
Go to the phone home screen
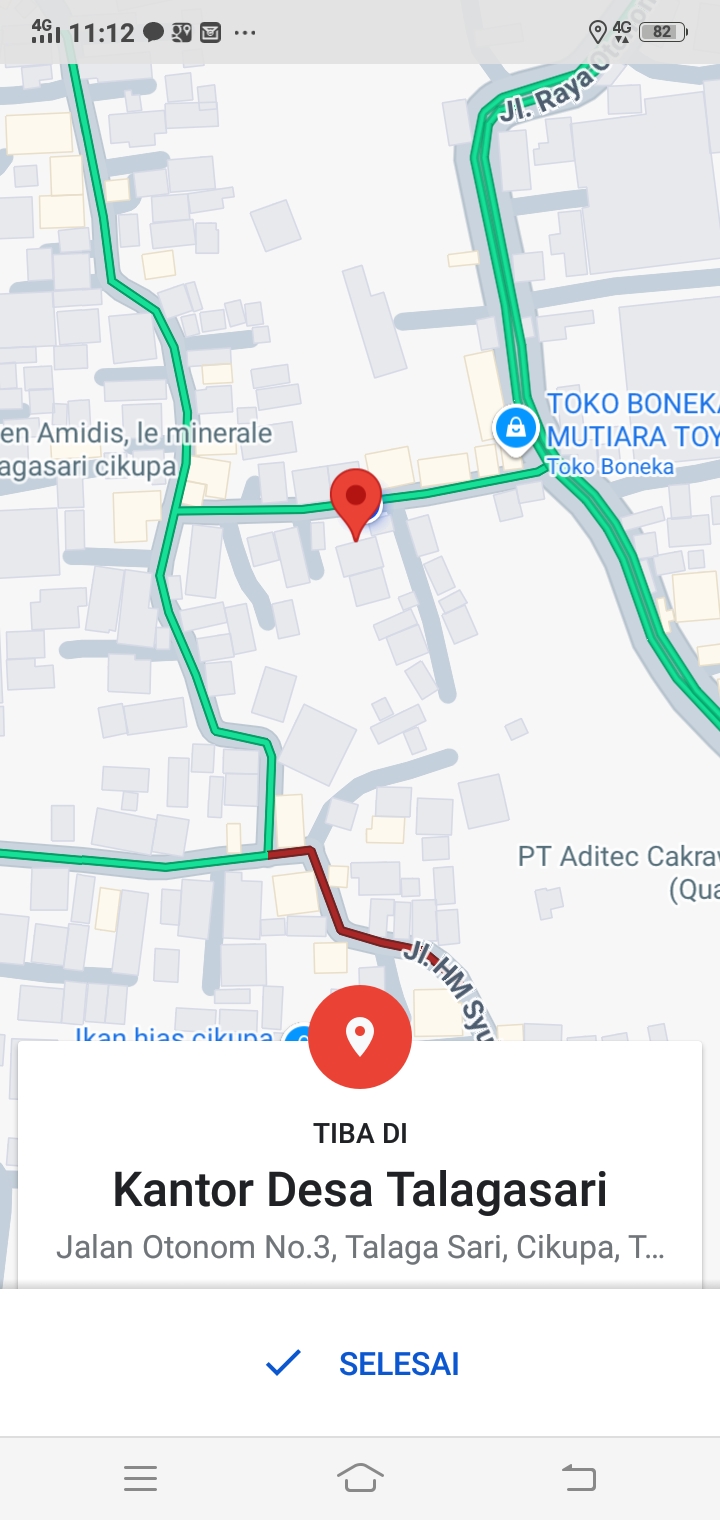coord(360,1477)
